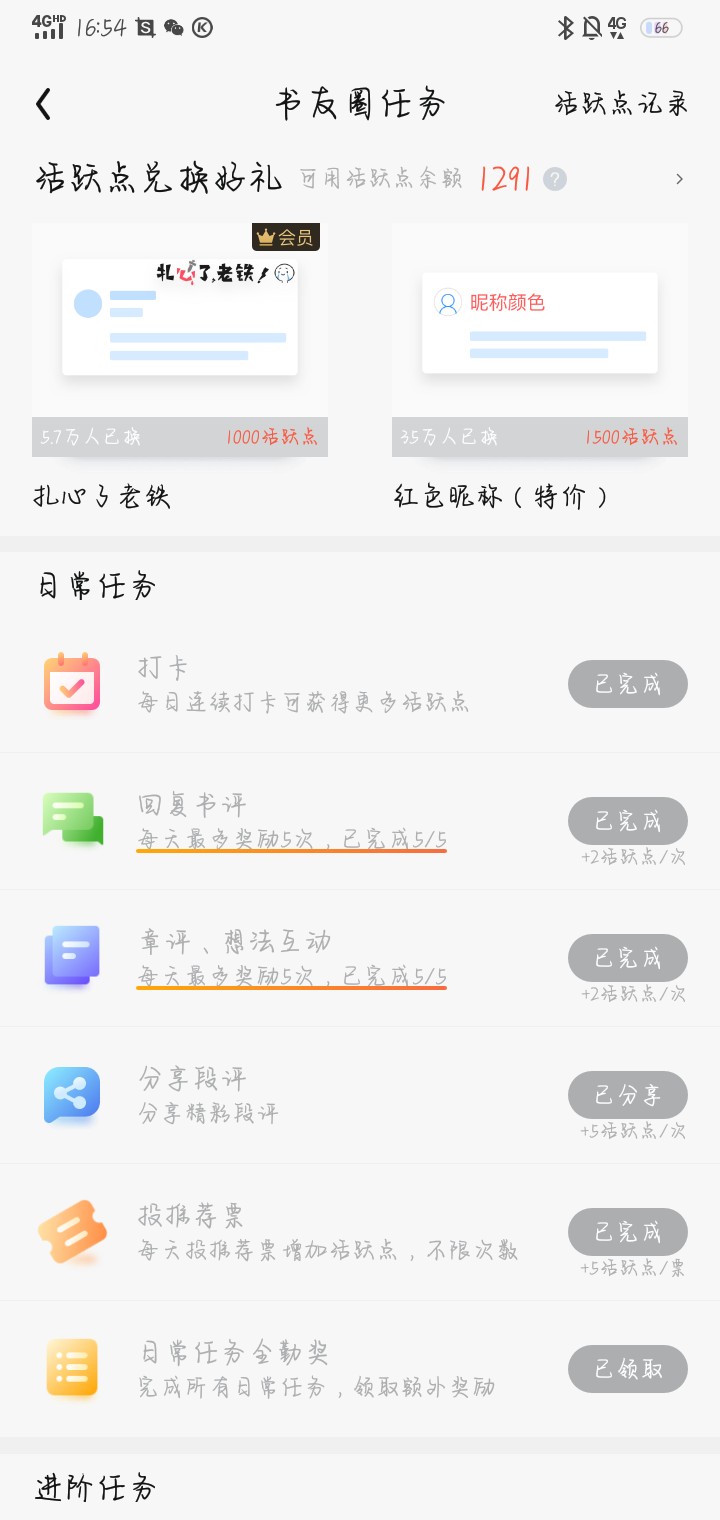Image resolution: width=720 pixels, height=1520 pixels.
Task: Tap 已分享 button for 分享段评 task
Action: click(627, 1095)
